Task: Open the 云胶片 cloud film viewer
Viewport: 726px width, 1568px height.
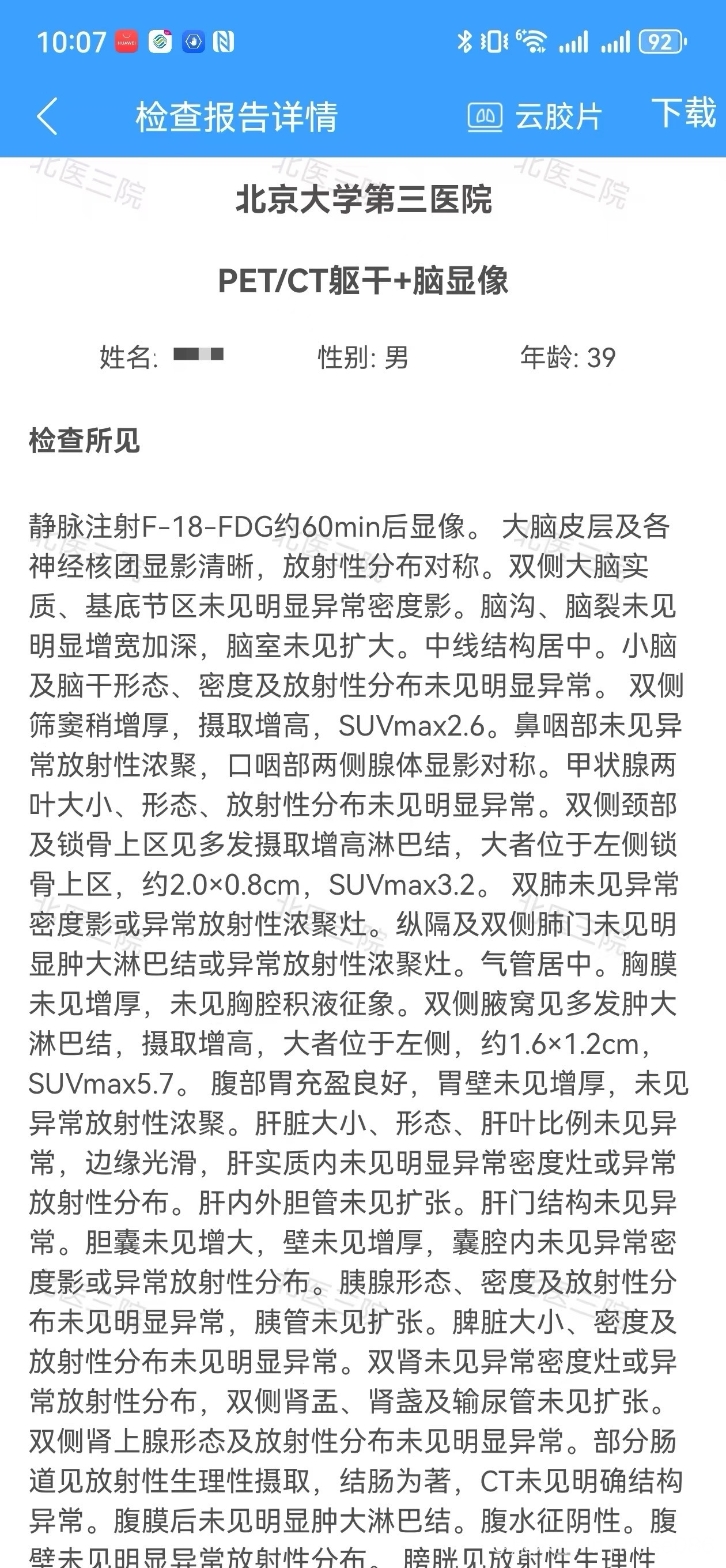Action: (534, 116)
